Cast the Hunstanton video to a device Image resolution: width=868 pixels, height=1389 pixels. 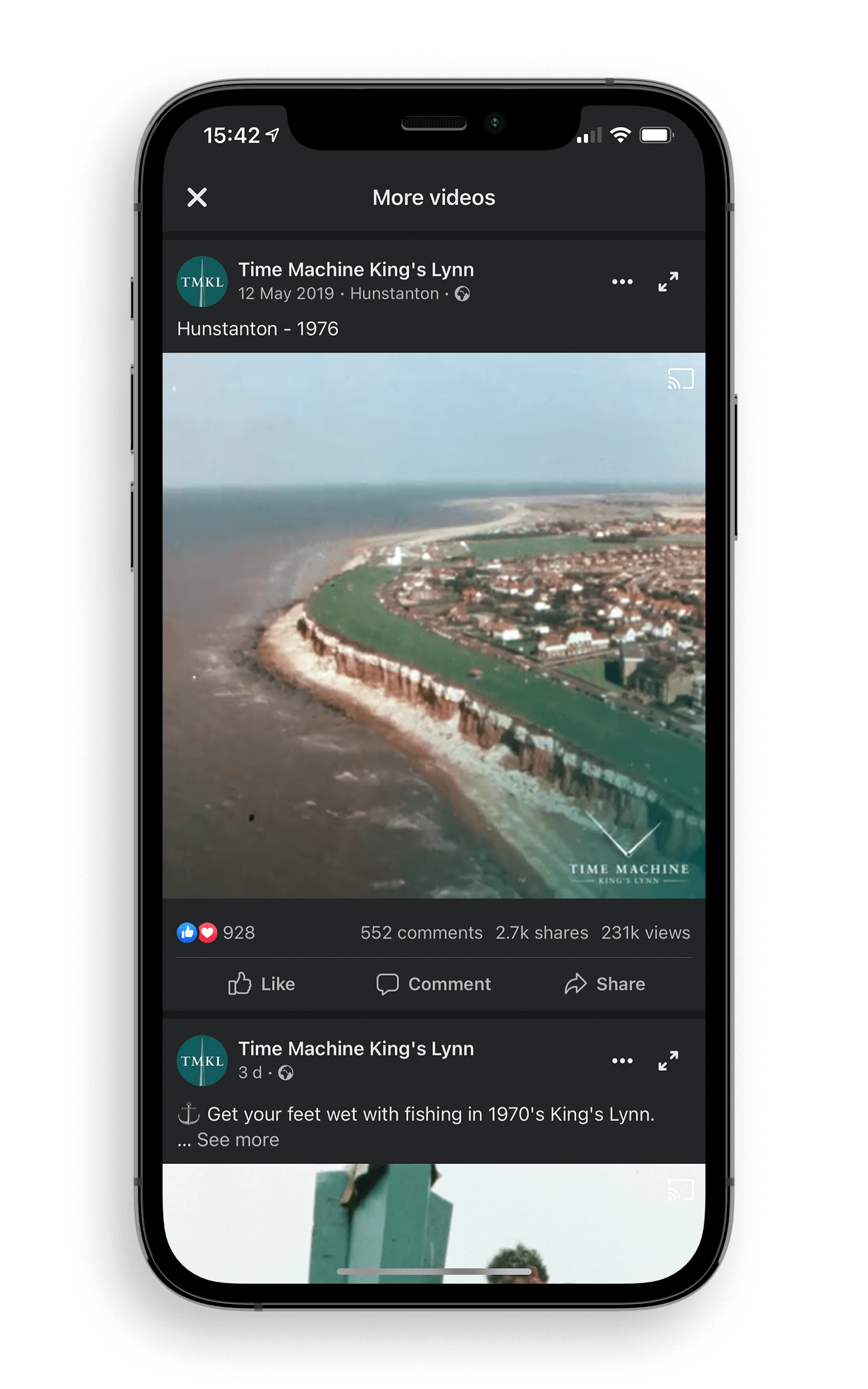click(681, 379)
